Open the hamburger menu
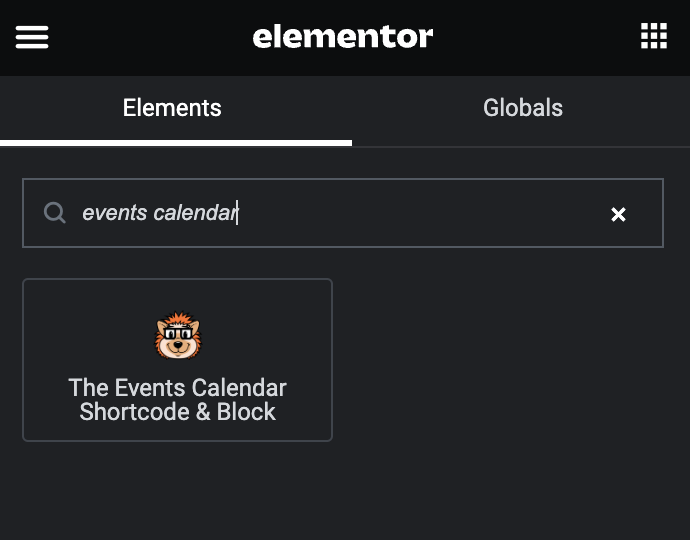The width and height of the screenshot is (690, 540). (x=32, y=37)
